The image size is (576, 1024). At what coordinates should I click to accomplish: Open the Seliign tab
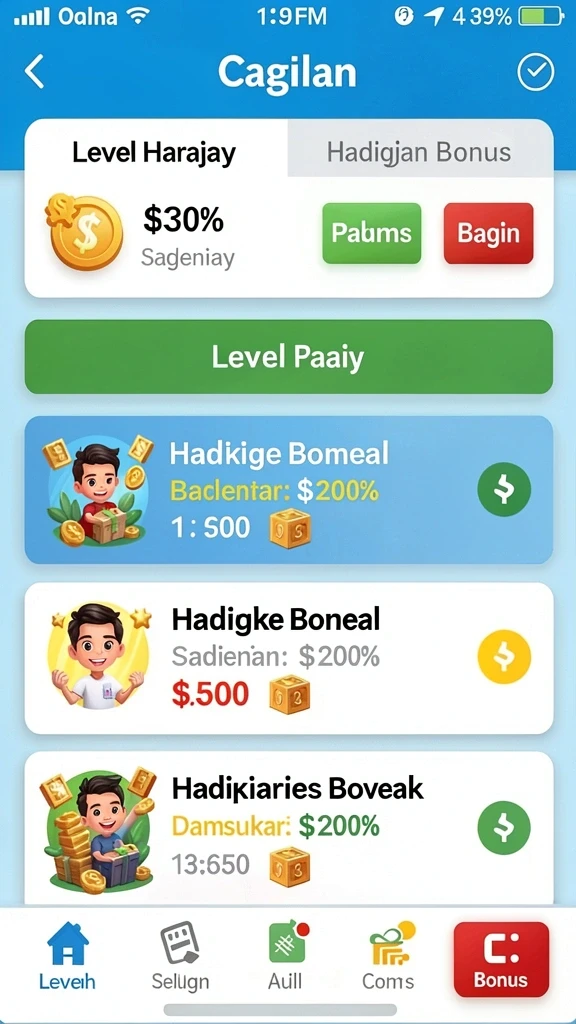pos(180,956)
